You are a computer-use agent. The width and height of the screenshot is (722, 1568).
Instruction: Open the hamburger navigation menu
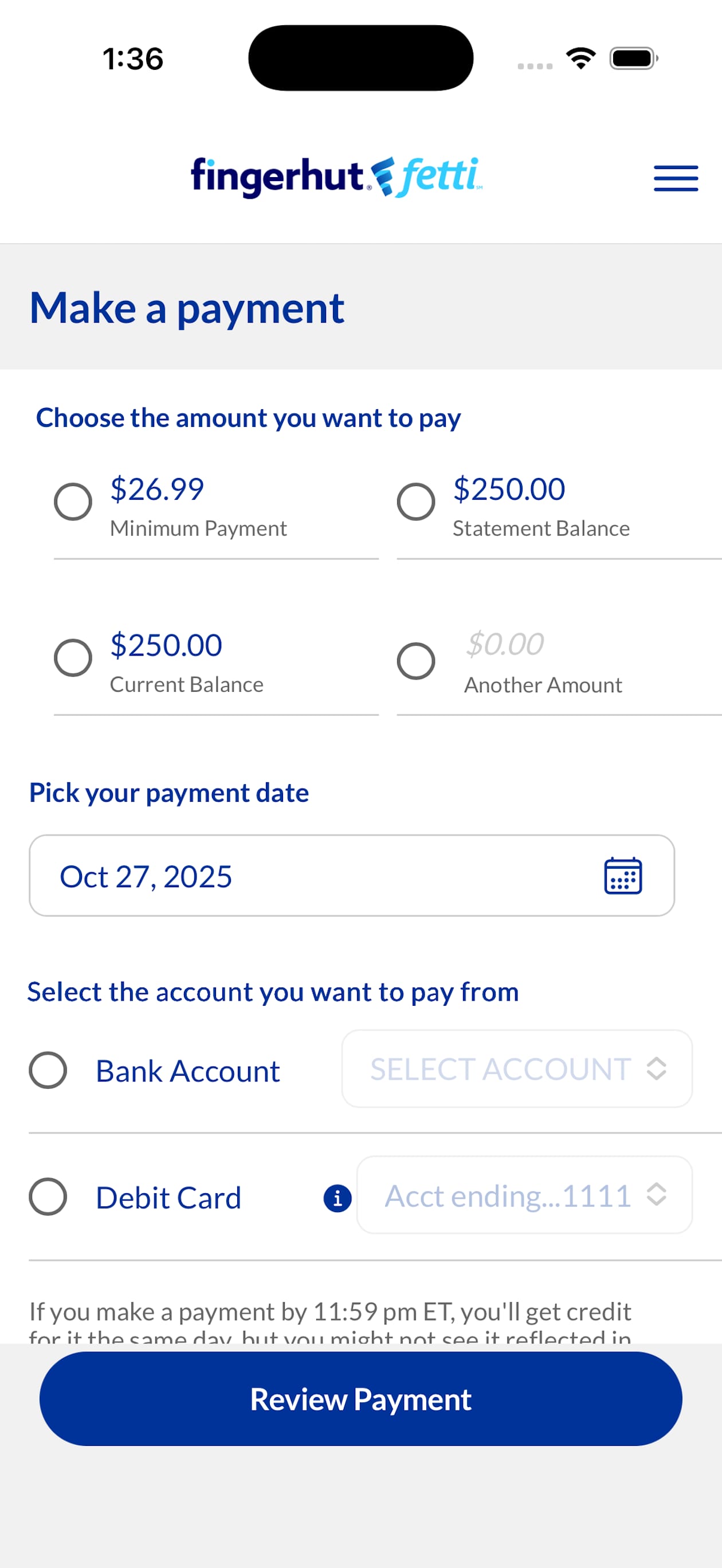click(675, 178)
